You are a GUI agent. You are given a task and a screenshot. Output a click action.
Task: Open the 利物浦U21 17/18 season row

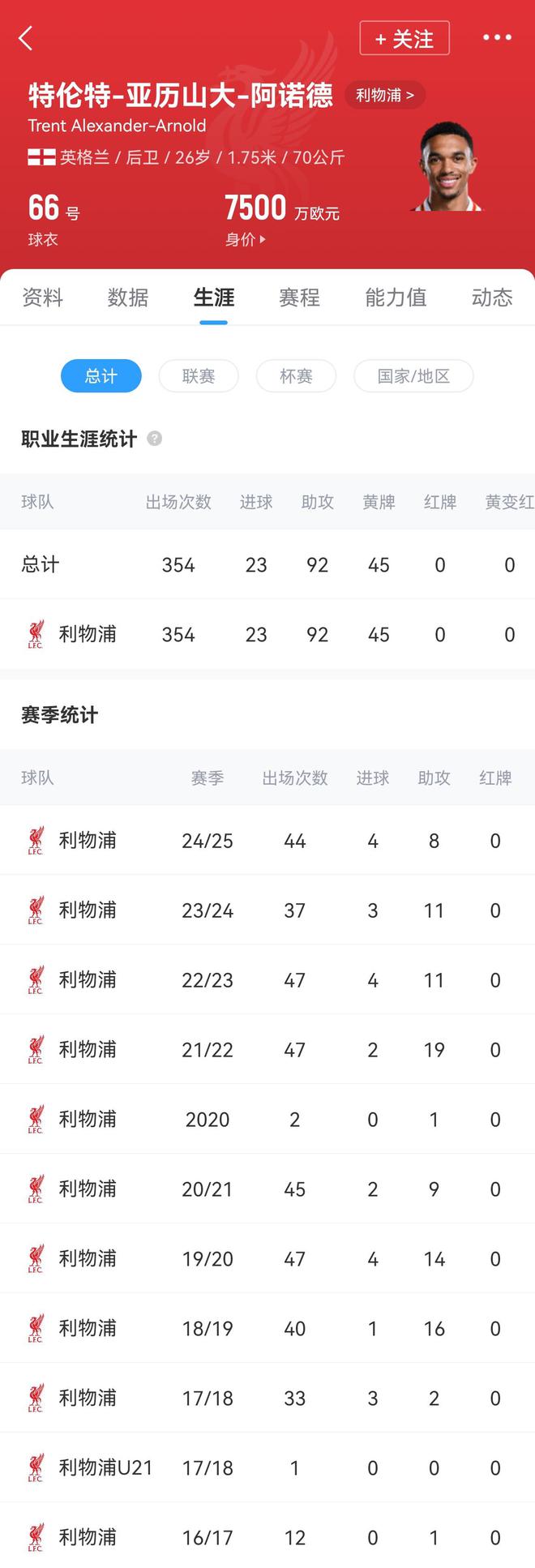coord(267,1467)
